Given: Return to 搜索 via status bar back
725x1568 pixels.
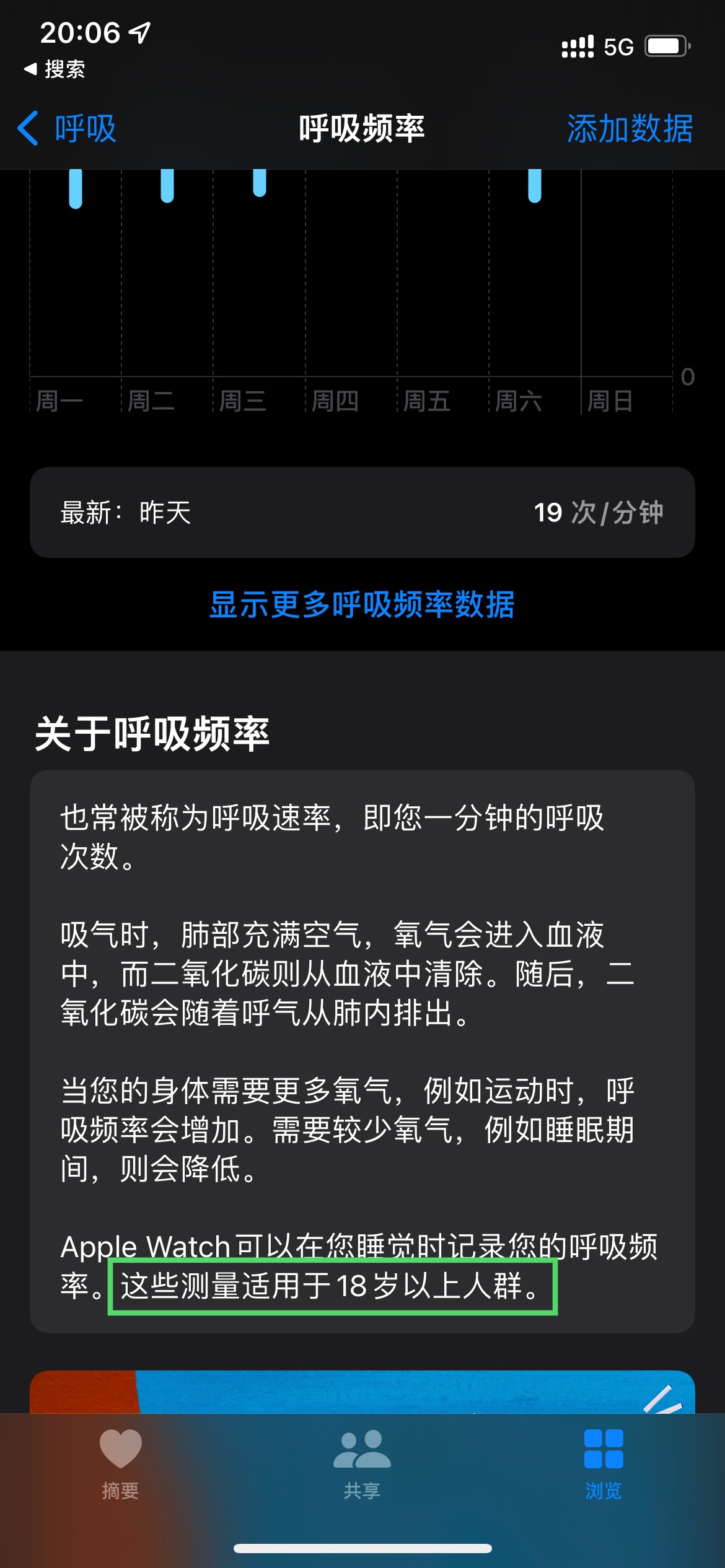Looking at the screenshot, I should pyautogui.click(x=55, y=69).
